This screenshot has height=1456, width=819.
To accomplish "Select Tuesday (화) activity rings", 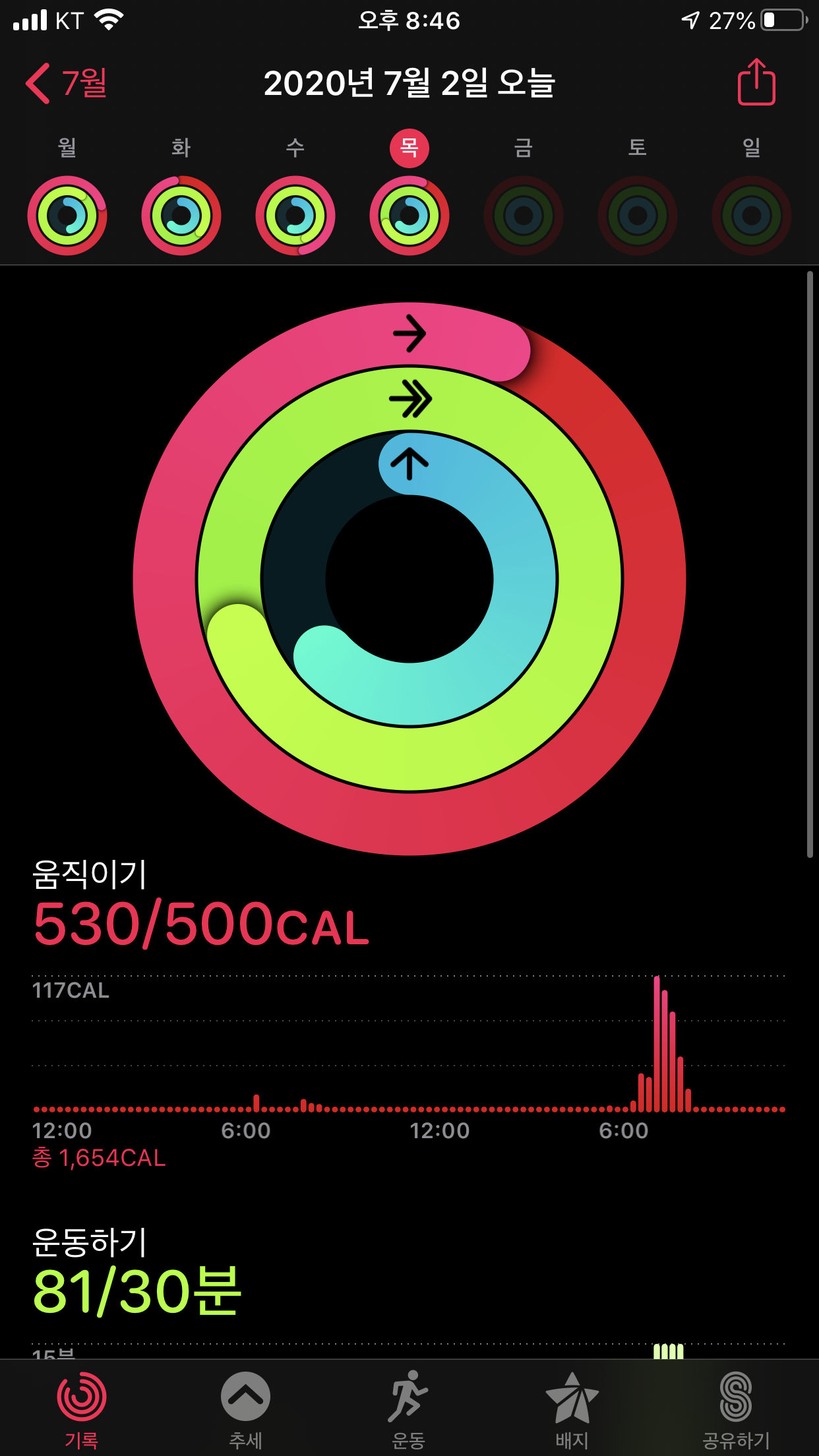I will [181, 215].
